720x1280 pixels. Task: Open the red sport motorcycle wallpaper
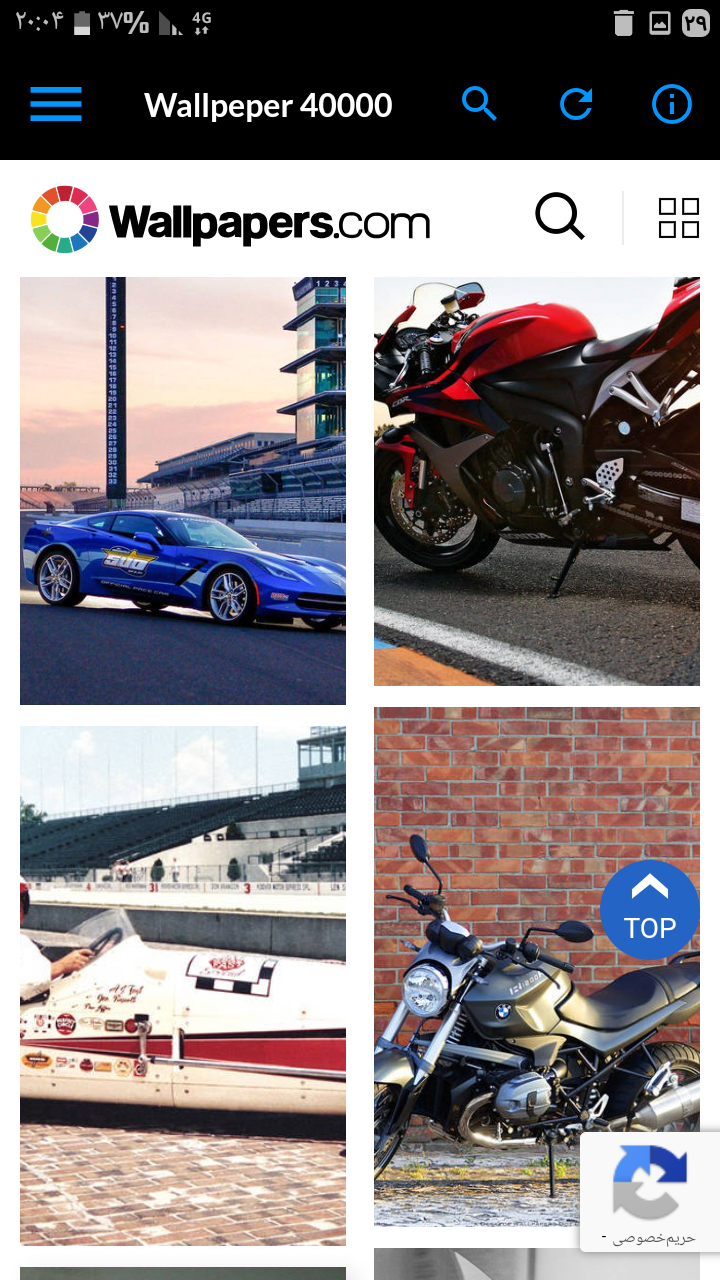(537, 481)
